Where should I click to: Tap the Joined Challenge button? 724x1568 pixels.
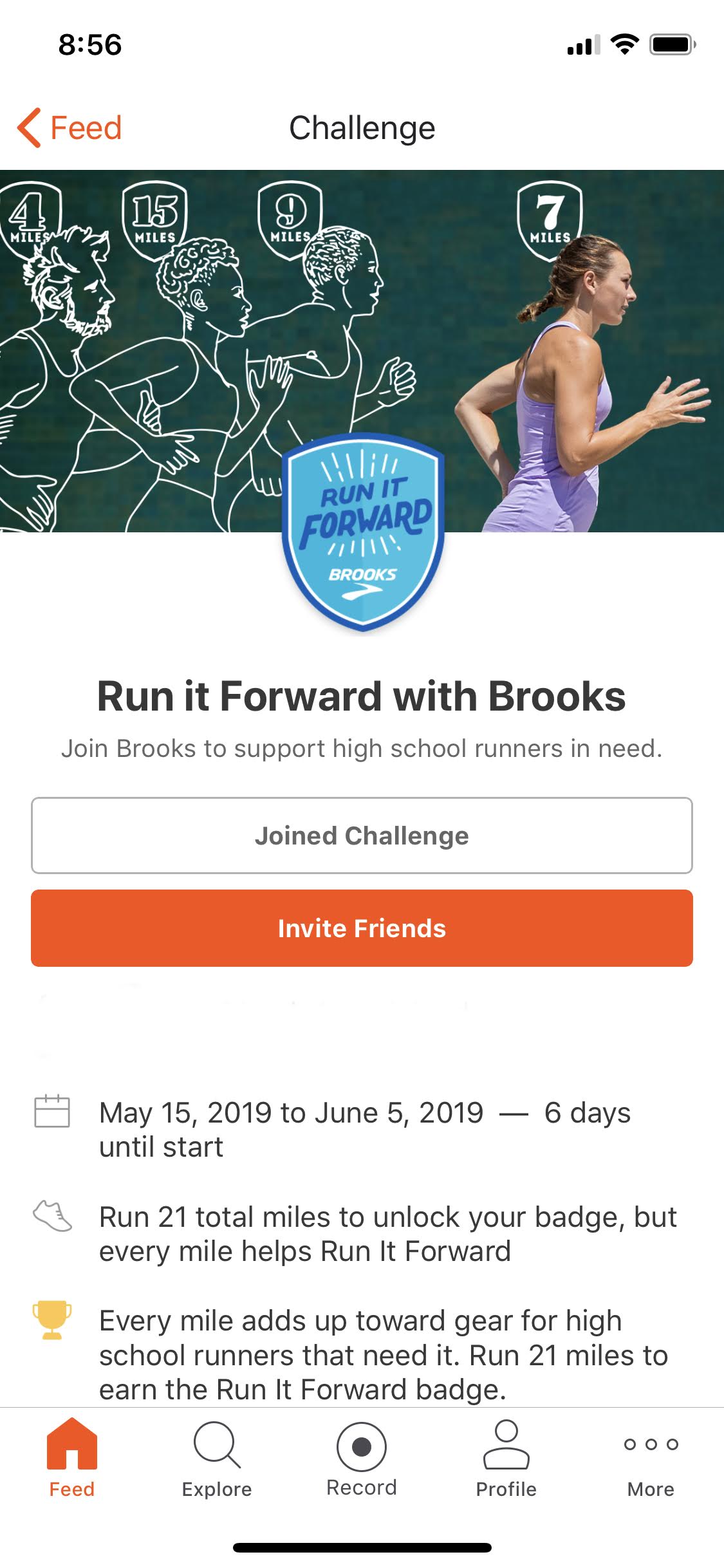point(362,835)
